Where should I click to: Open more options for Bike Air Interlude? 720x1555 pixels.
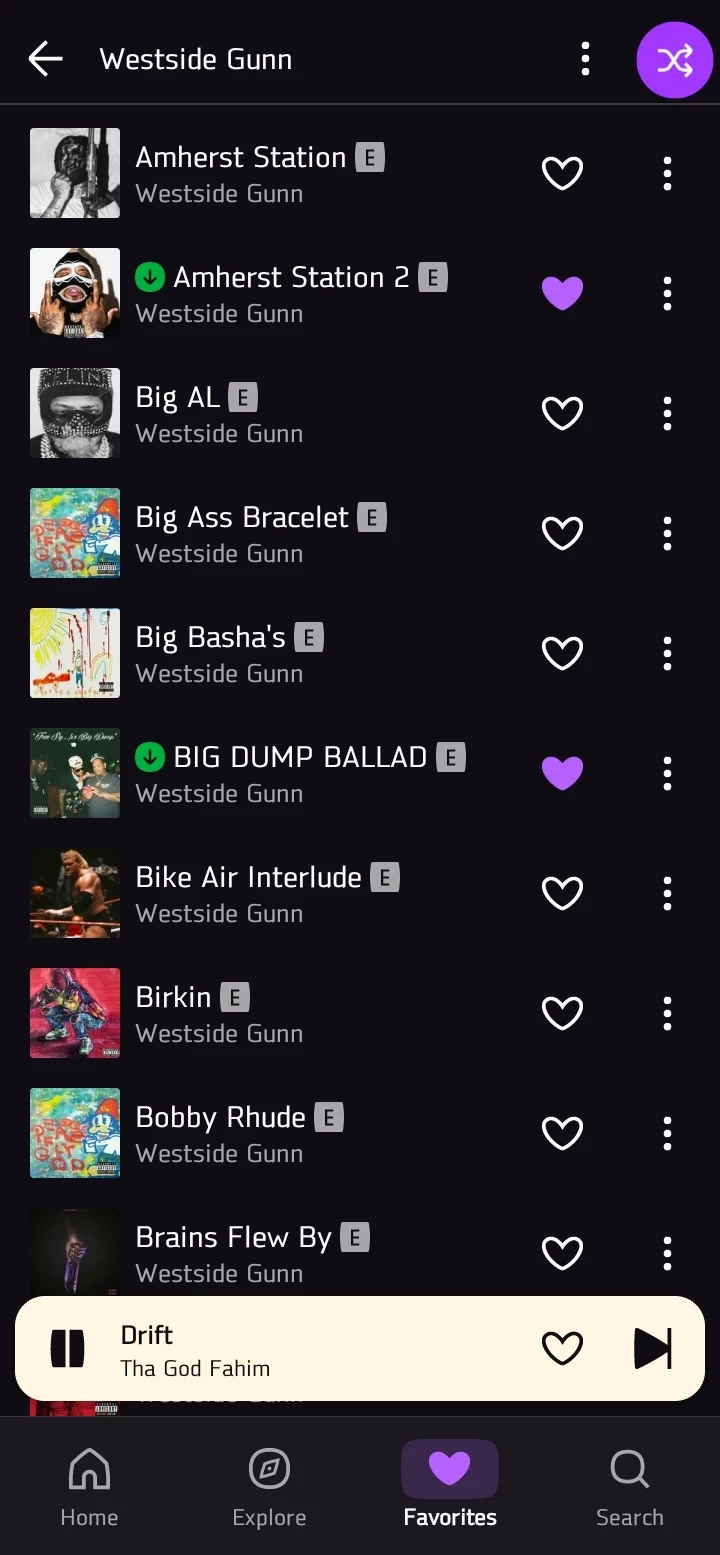(667, 893)
